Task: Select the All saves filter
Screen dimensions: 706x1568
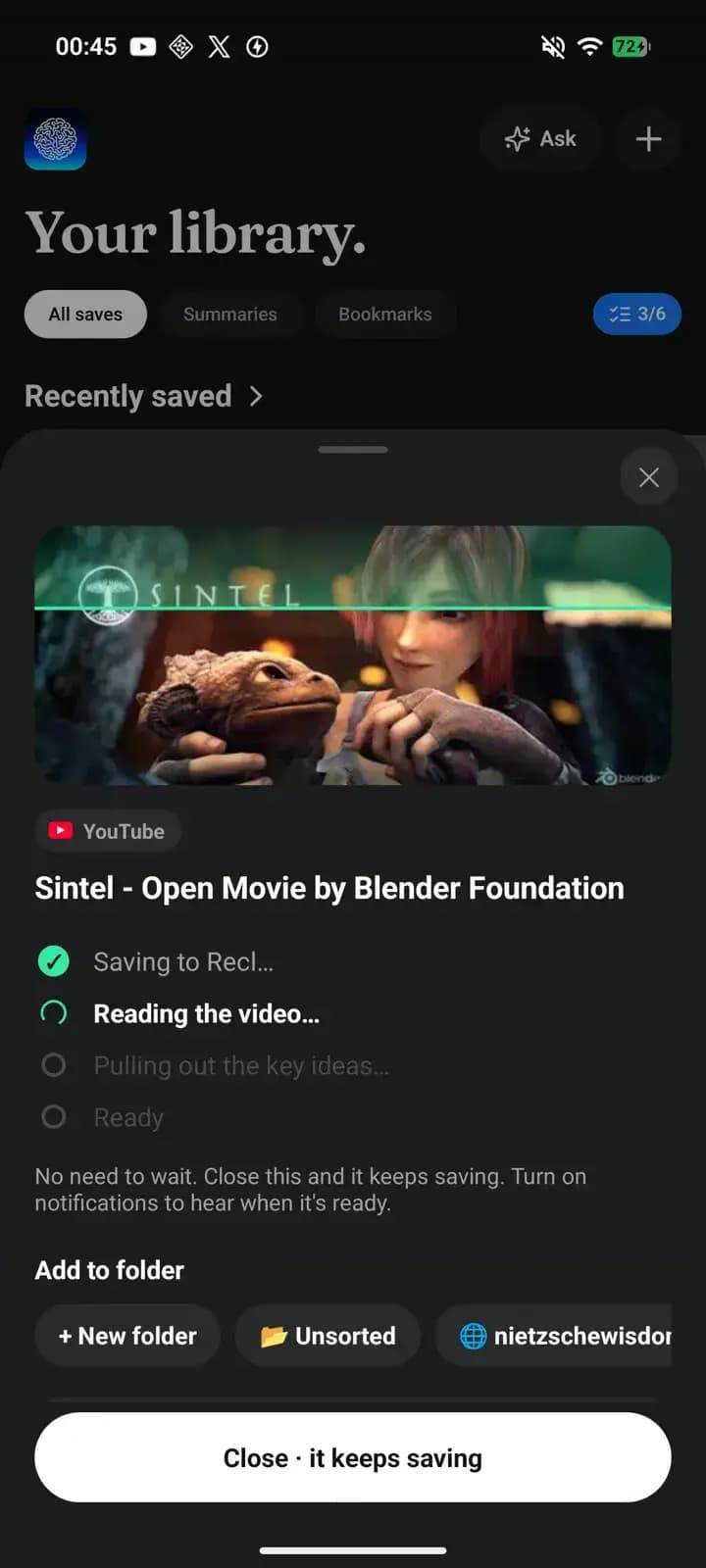Action: pyautogui.click(x=85, y=315)
